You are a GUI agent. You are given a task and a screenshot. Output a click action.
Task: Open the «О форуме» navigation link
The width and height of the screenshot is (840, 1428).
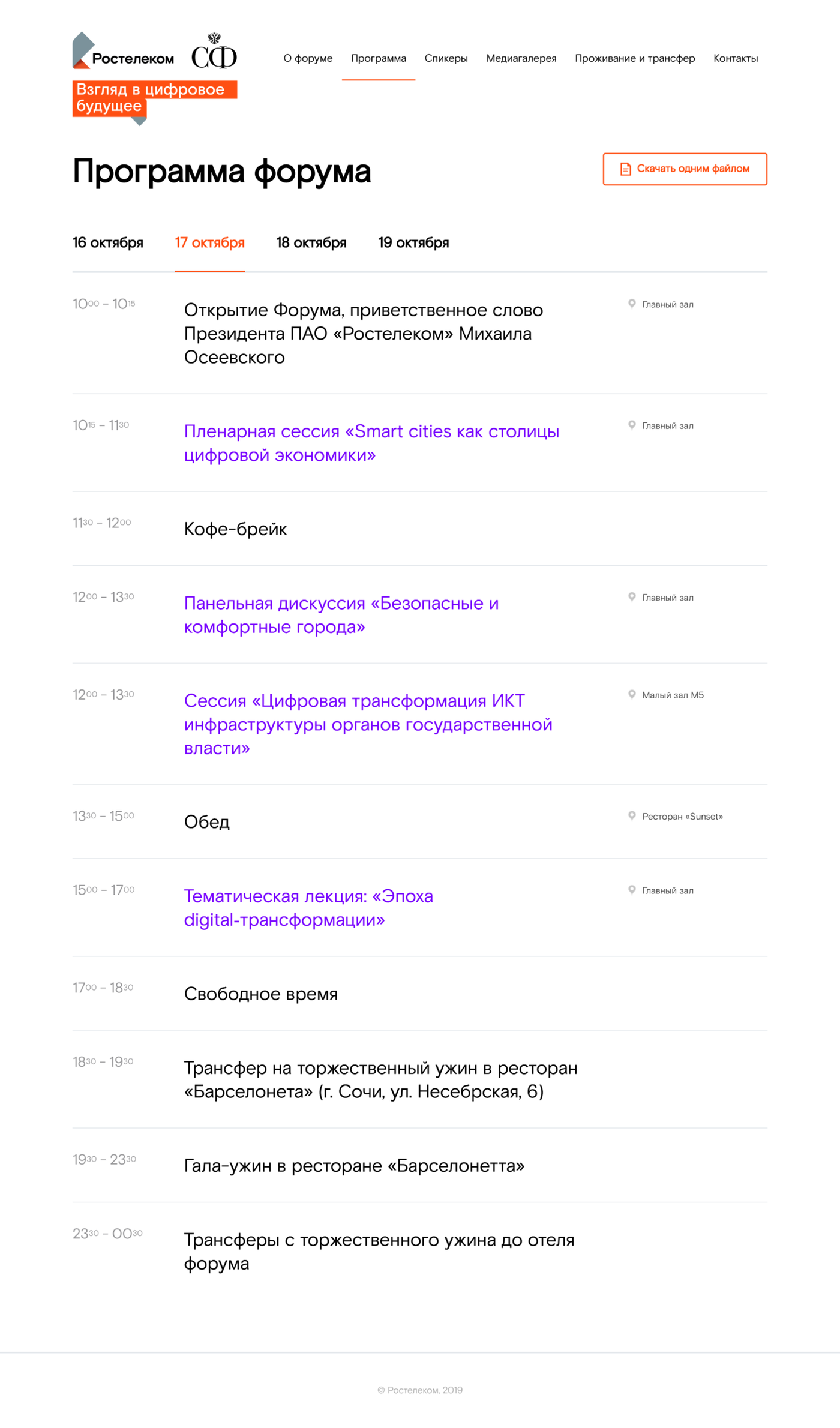pyautogui.click(x=308, y=58)
